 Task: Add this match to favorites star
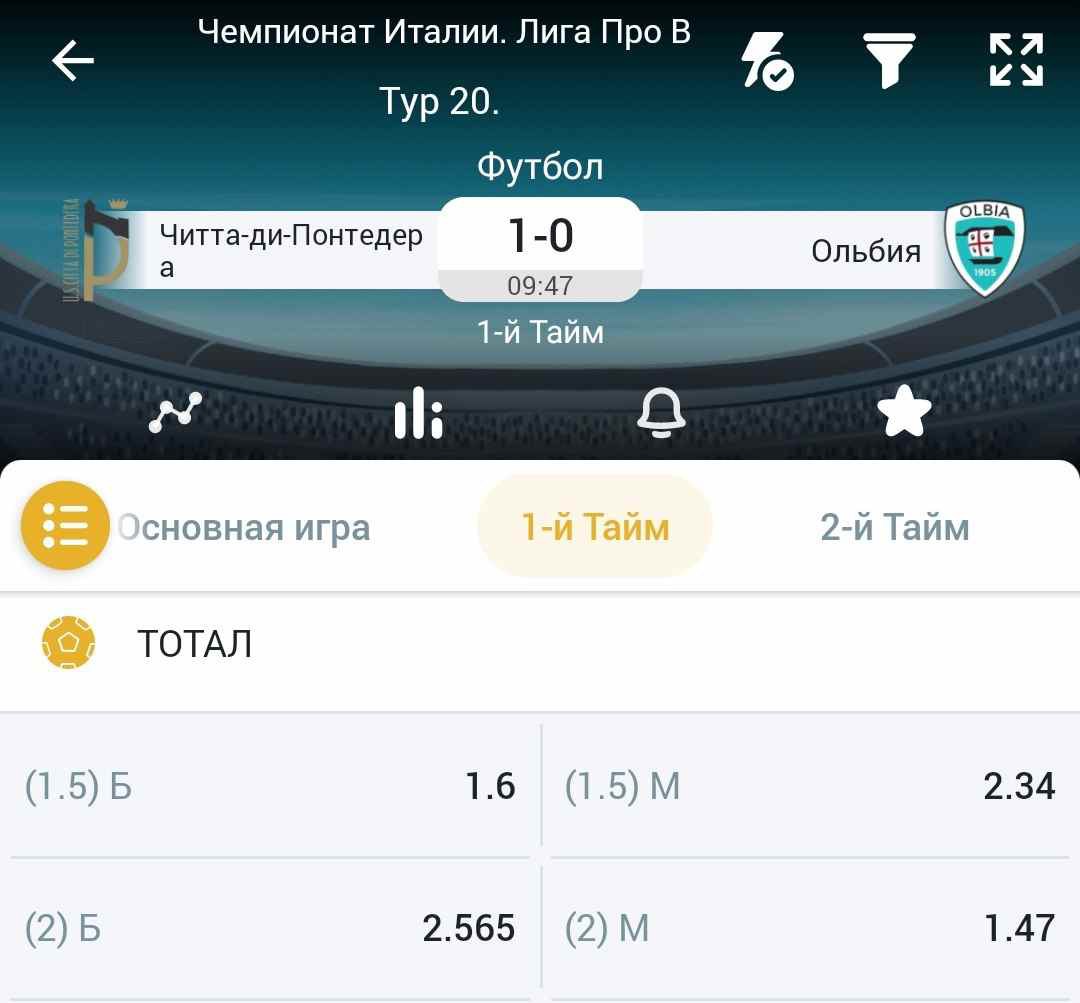tap(904, 412)
